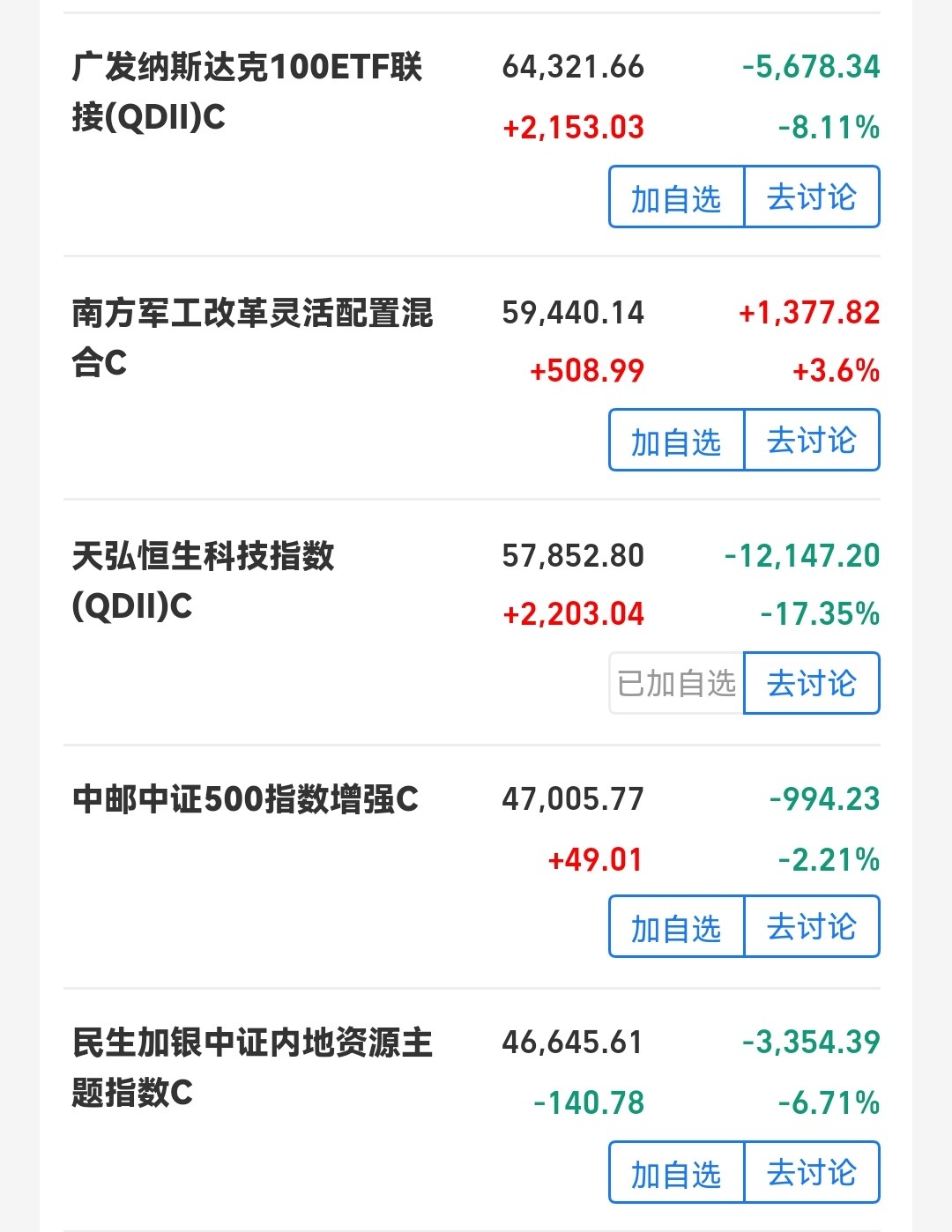This screenshot has width=952, height=1232.
Task: Open 天弘恒生科技指数(QDII)C discussion
Action: 811,684
